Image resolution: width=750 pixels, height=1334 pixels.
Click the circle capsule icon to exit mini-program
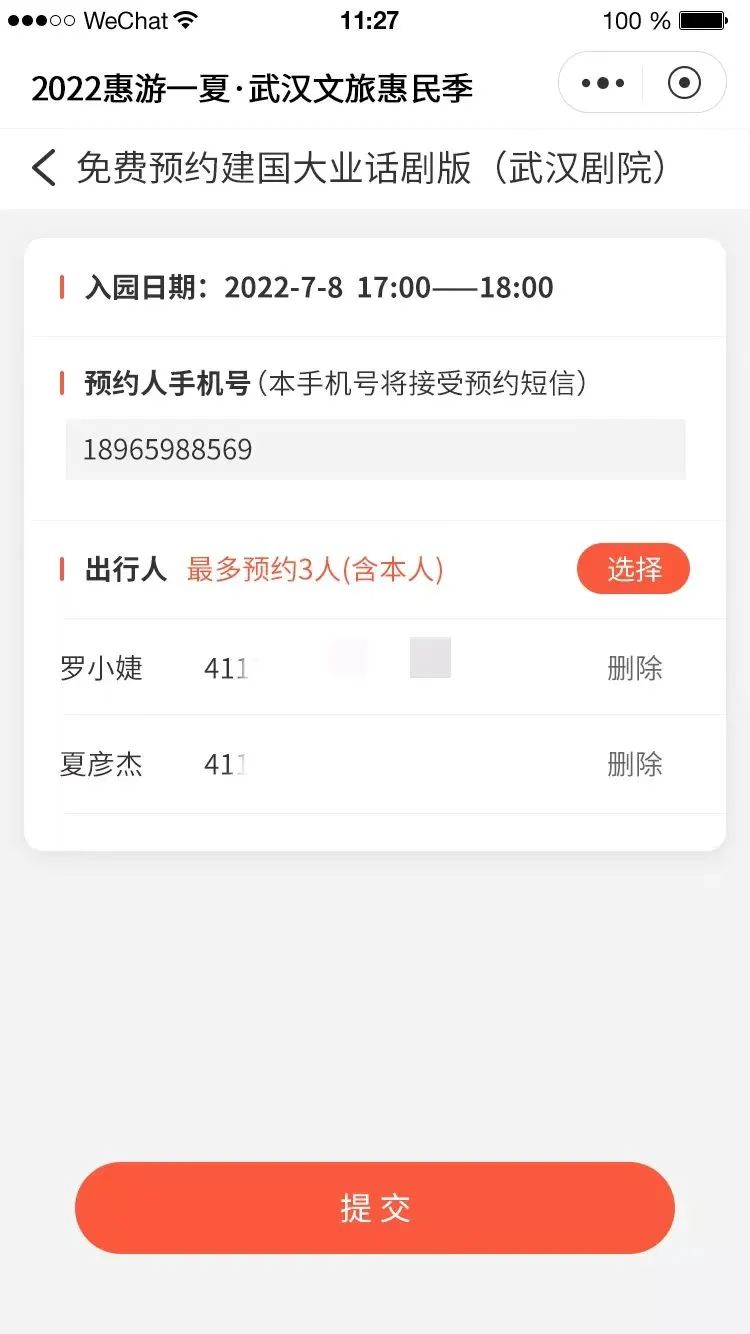click(684, 83)
